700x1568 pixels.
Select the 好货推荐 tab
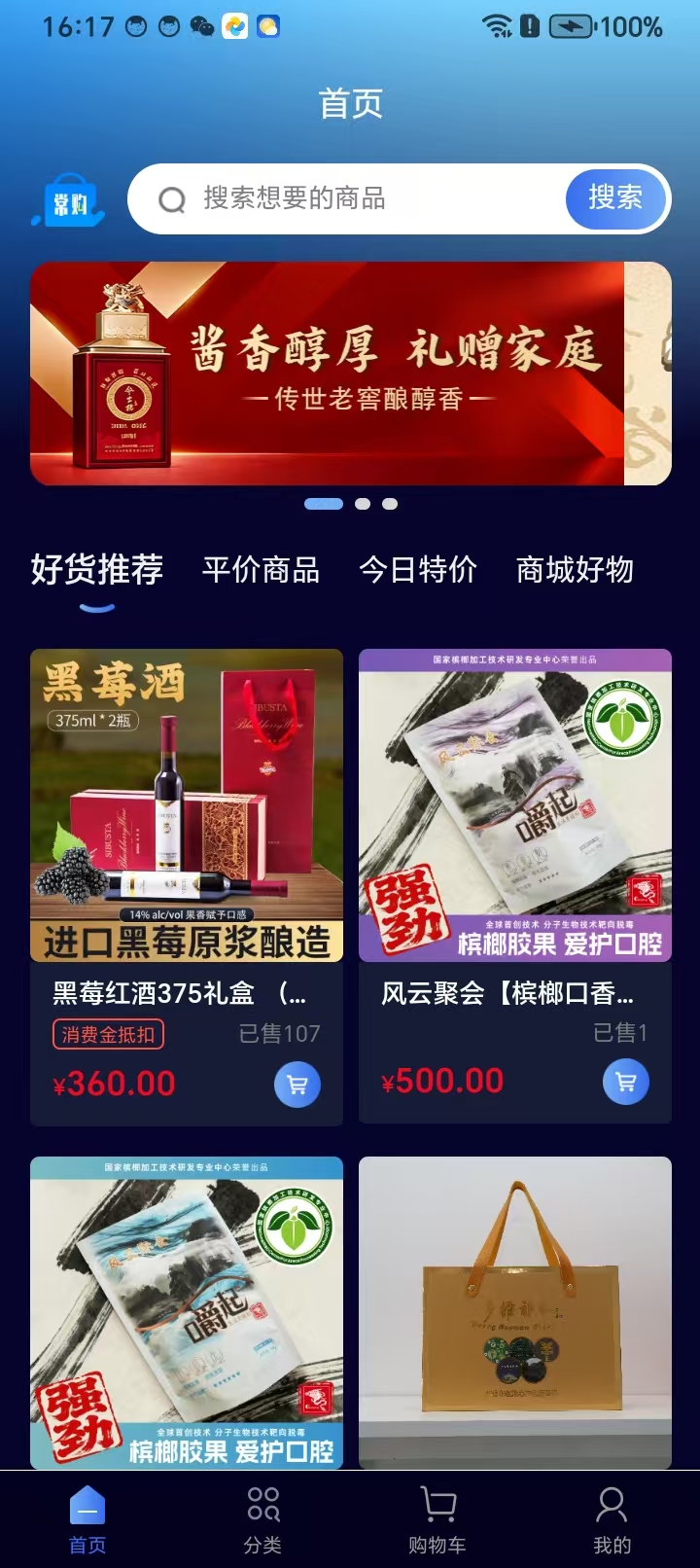[x=98, y=572]
